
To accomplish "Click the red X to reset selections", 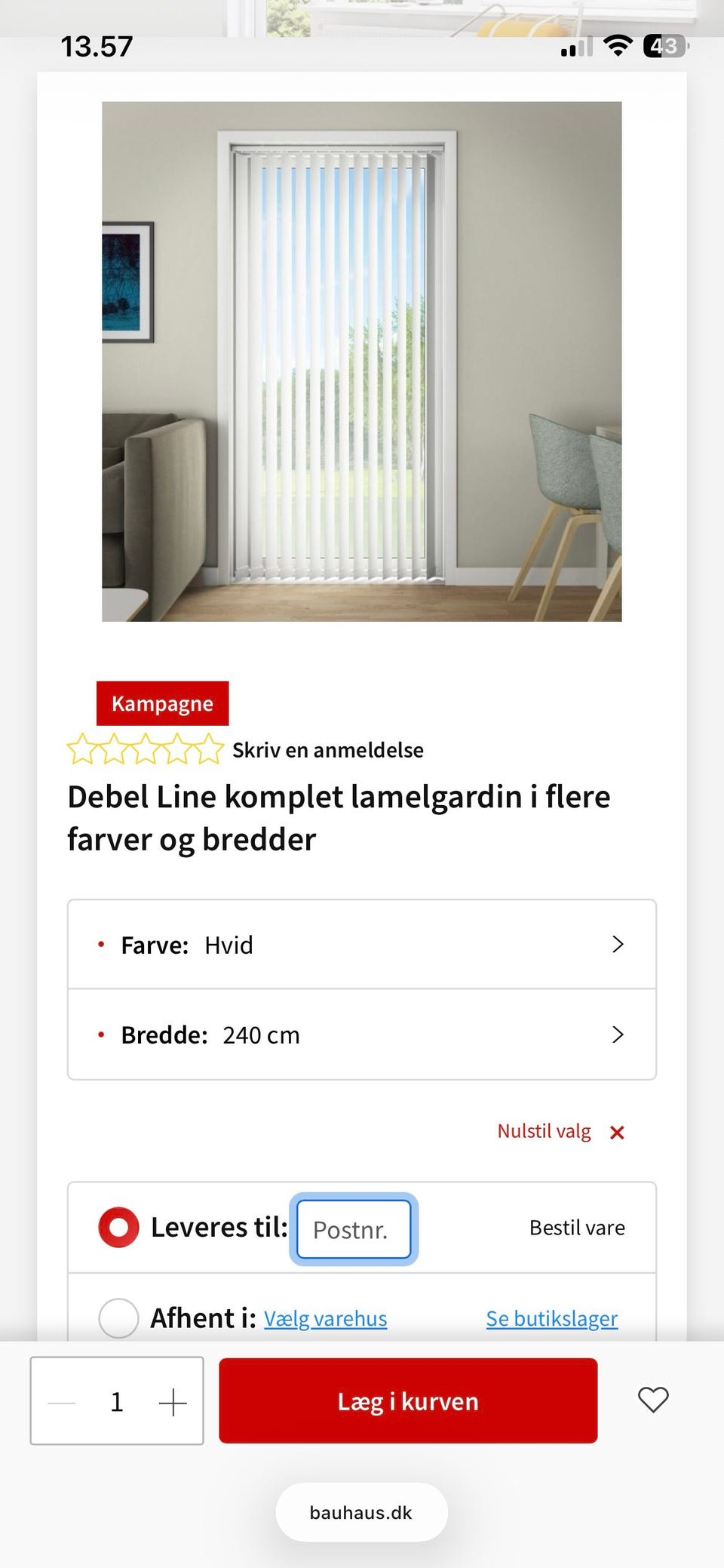I will 617,1132.
